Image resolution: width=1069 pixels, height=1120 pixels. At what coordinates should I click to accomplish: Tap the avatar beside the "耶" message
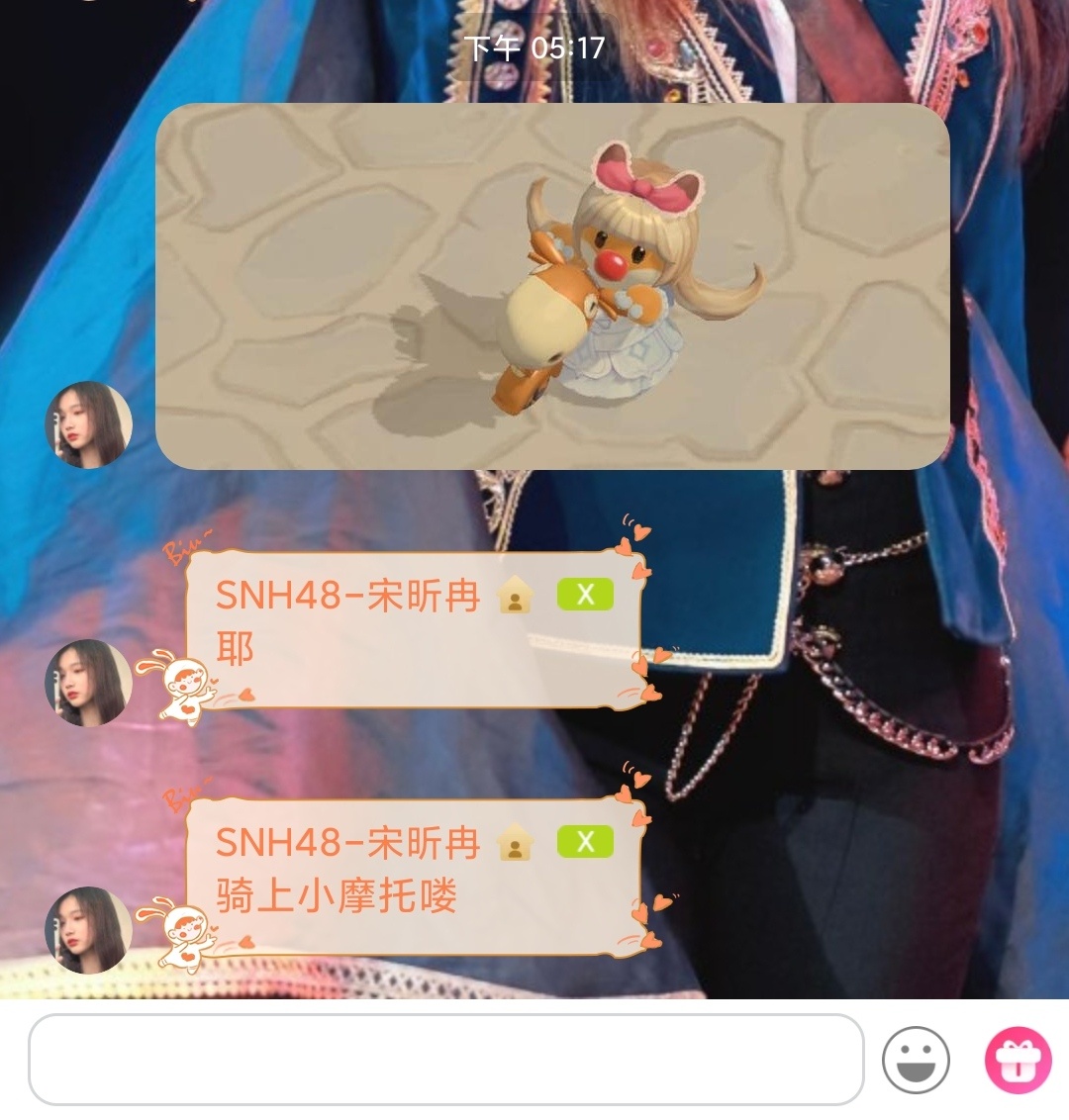click(88, 683)
